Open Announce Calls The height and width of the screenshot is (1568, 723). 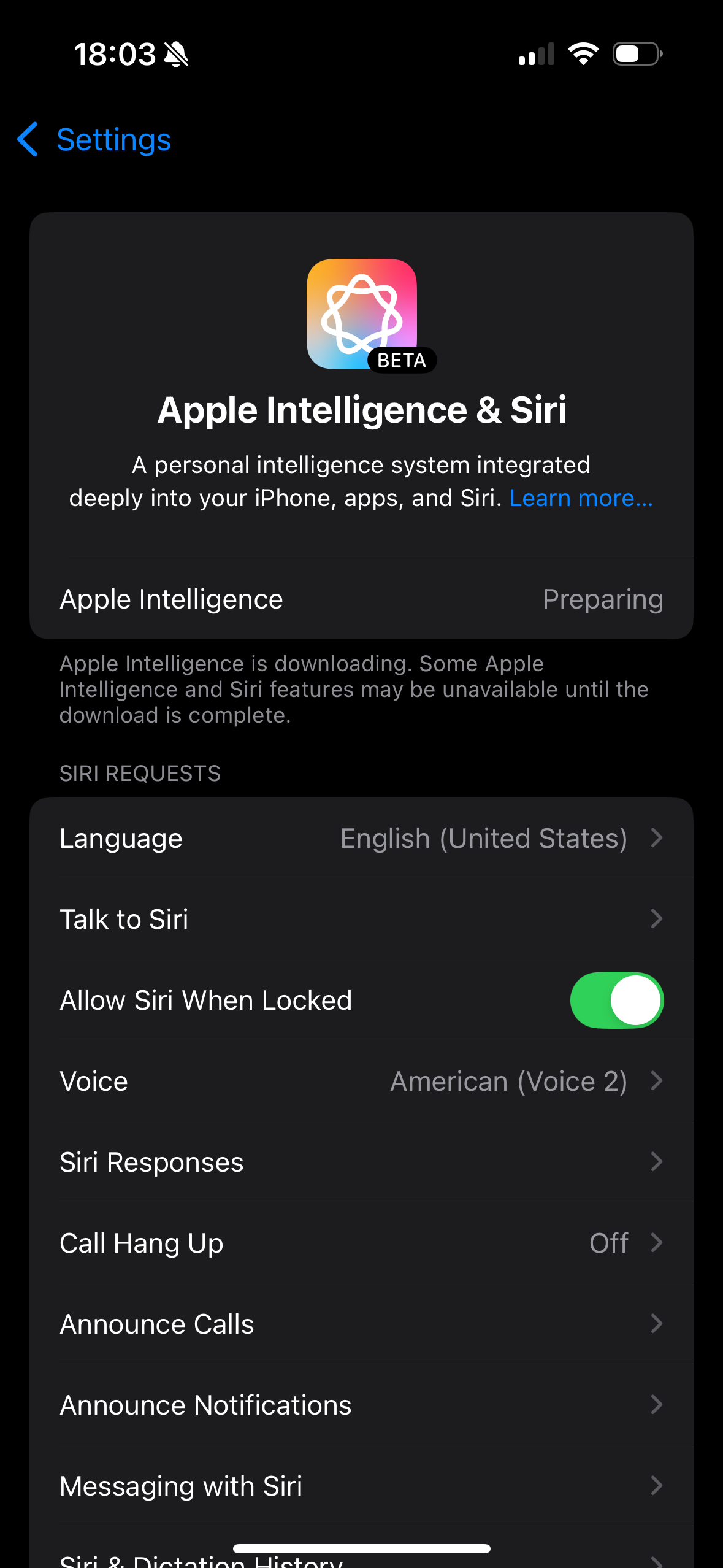(361, 1324)
